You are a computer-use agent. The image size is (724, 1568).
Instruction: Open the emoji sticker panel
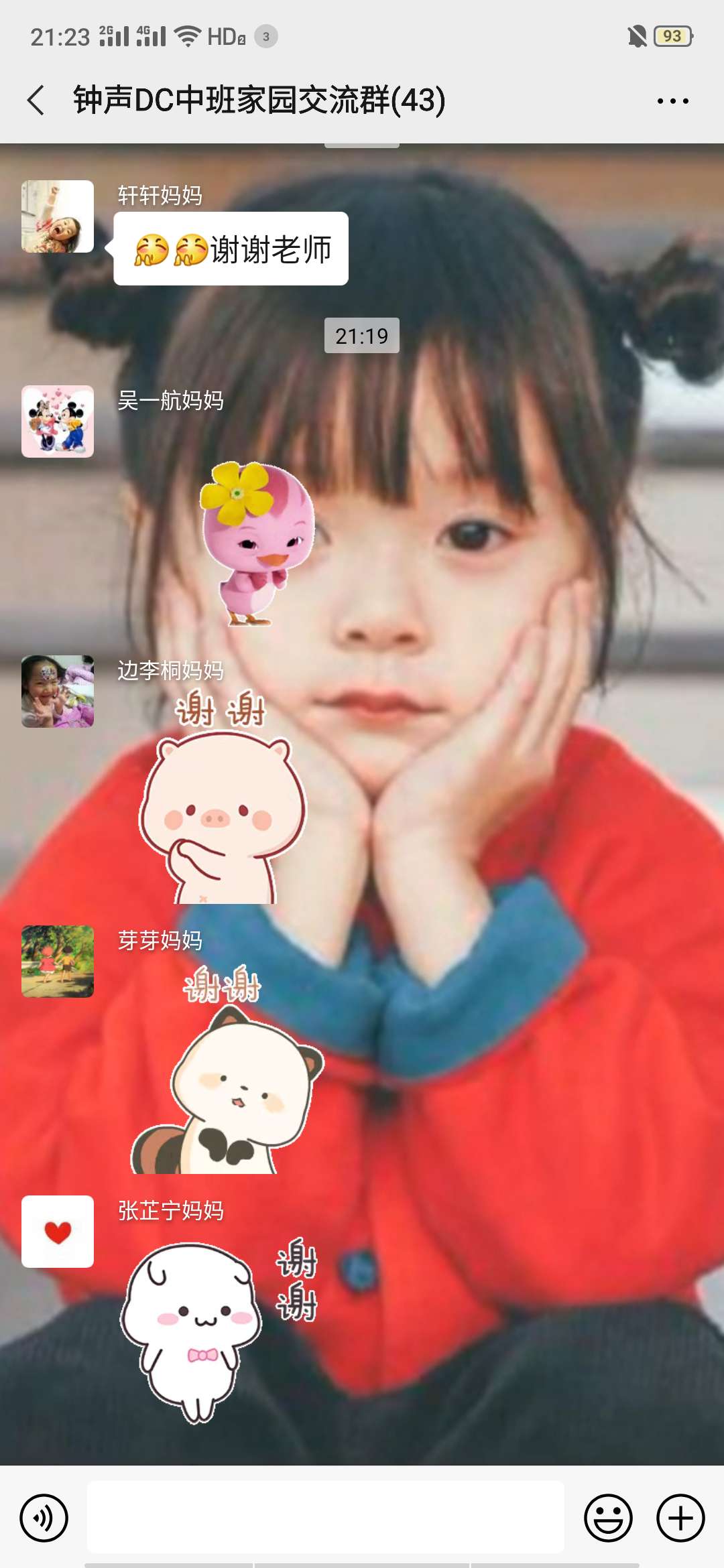coord(608,1518)
